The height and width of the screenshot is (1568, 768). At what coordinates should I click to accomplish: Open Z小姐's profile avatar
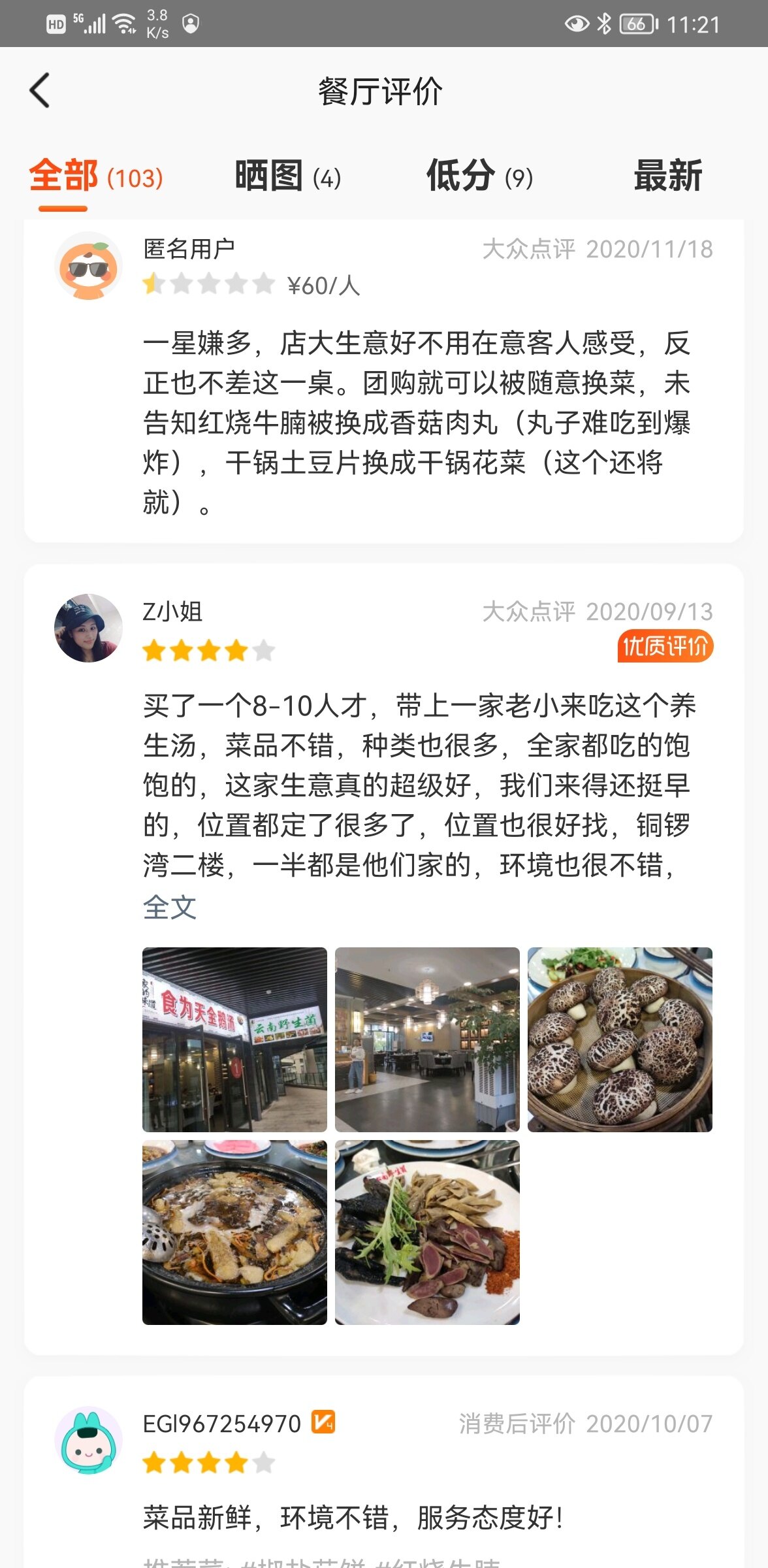88,628
